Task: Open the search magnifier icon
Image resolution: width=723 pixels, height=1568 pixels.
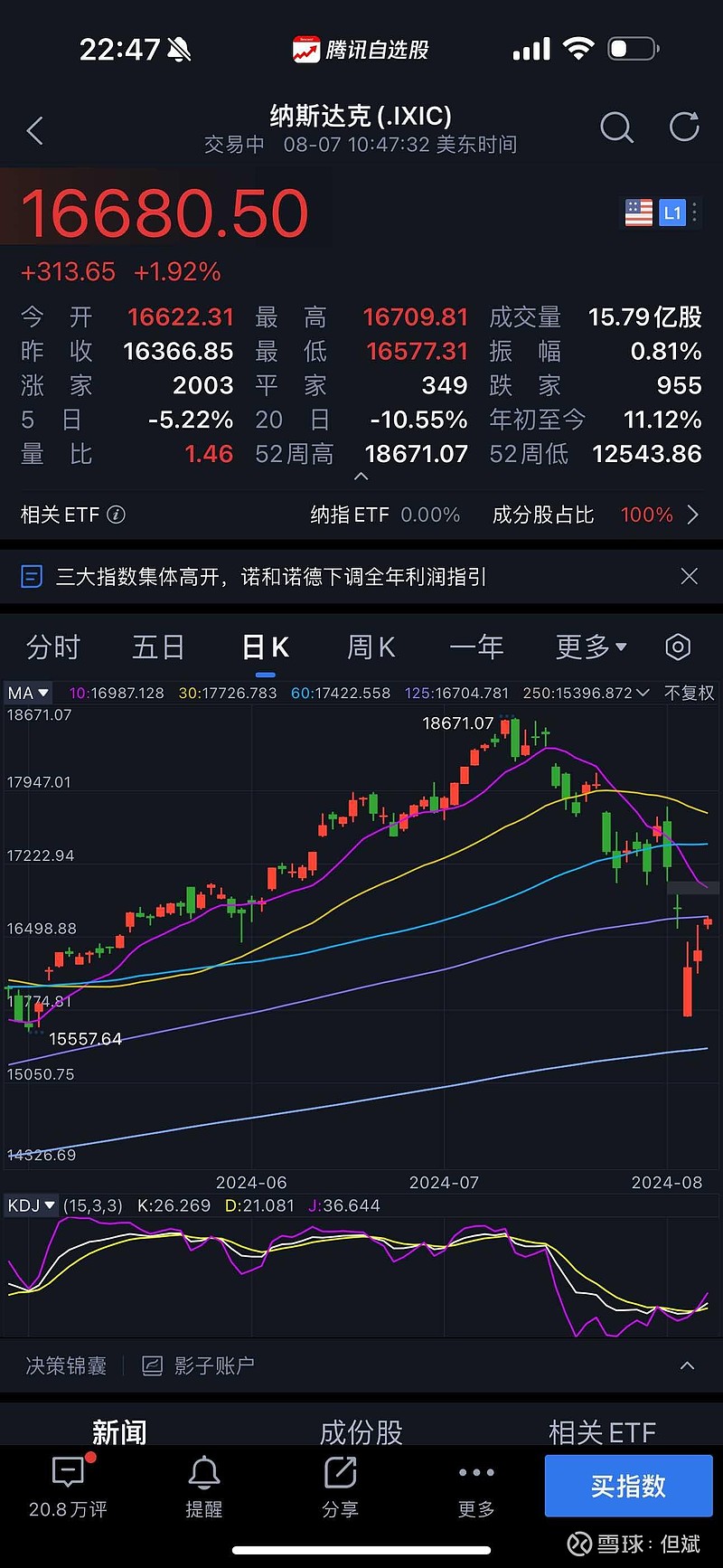Action: [x=616, y=128]
